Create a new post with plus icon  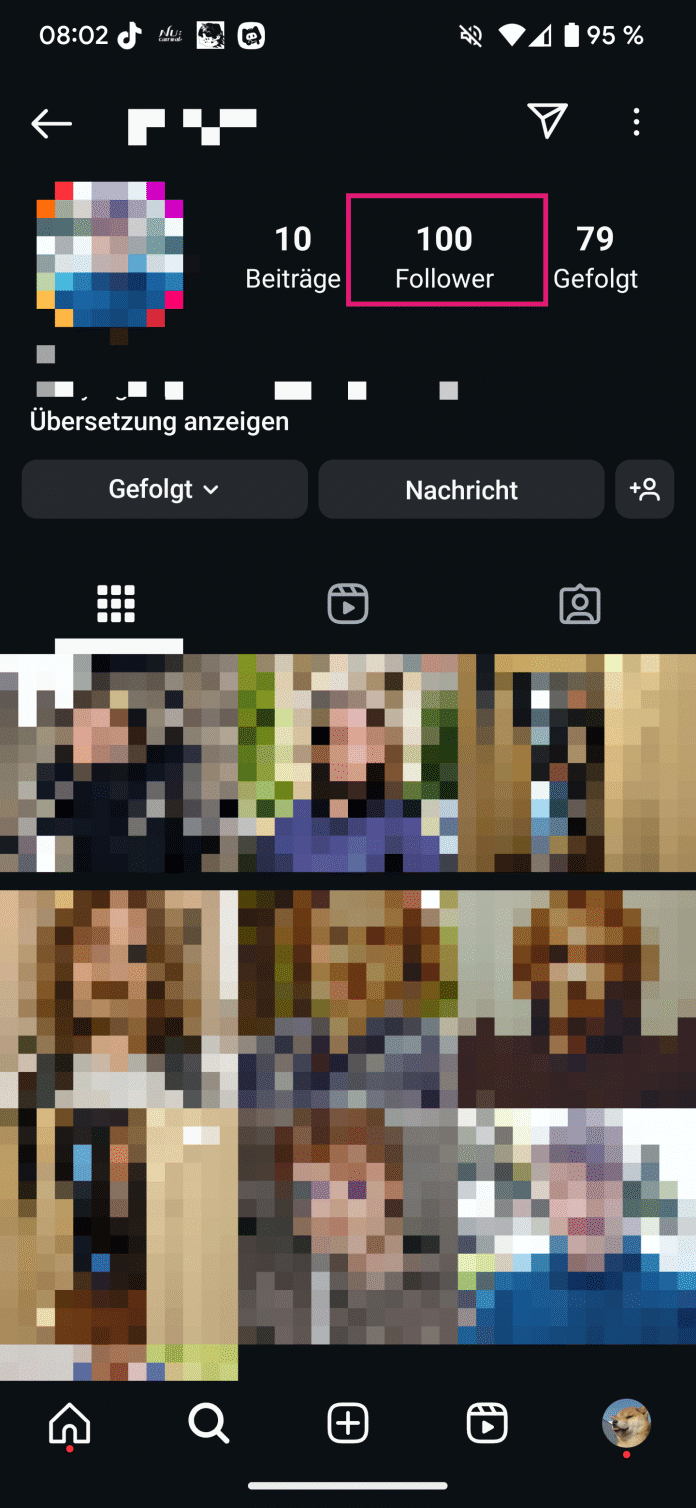(348, 1422)
